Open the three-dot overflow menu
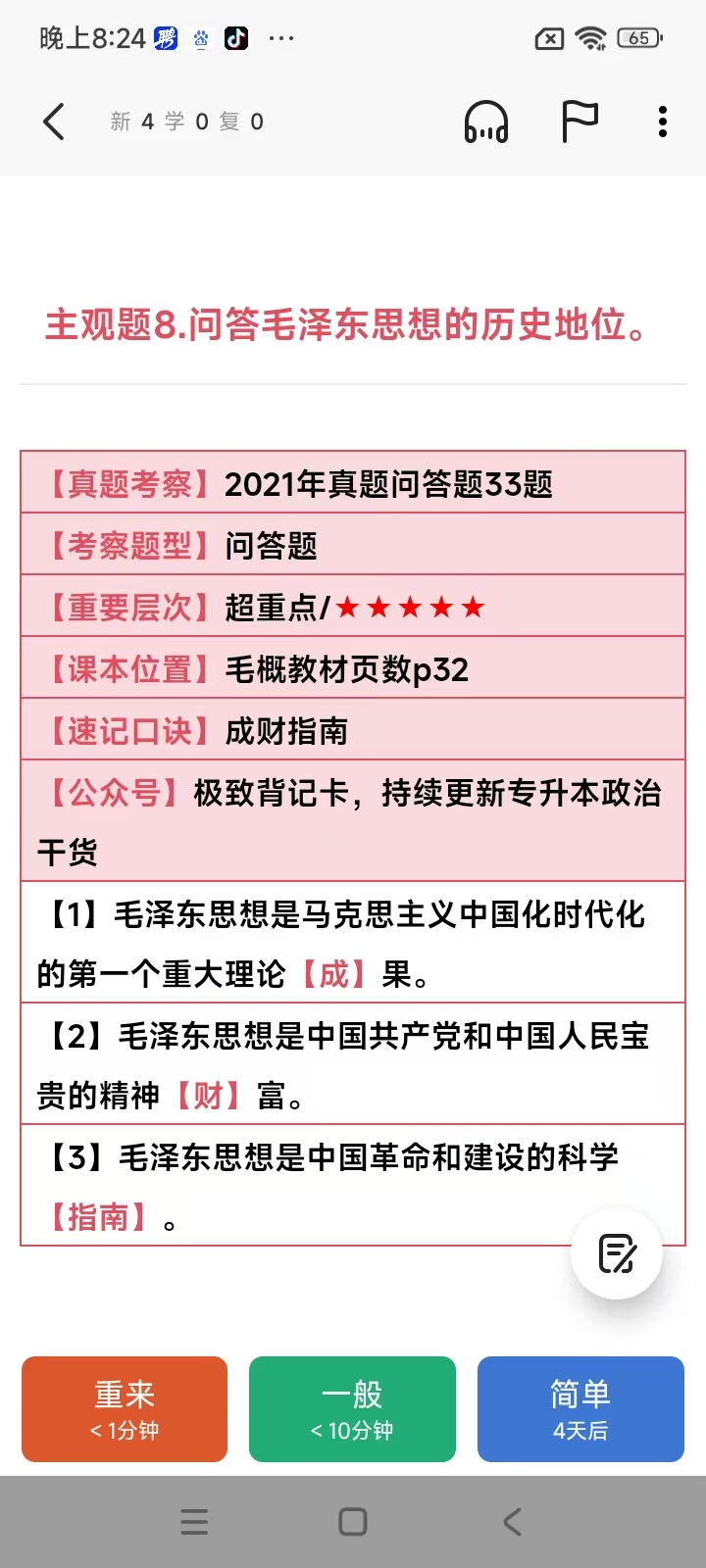Image resolution: width=706 pixels, height=1568 pixels. pos(663,122)
